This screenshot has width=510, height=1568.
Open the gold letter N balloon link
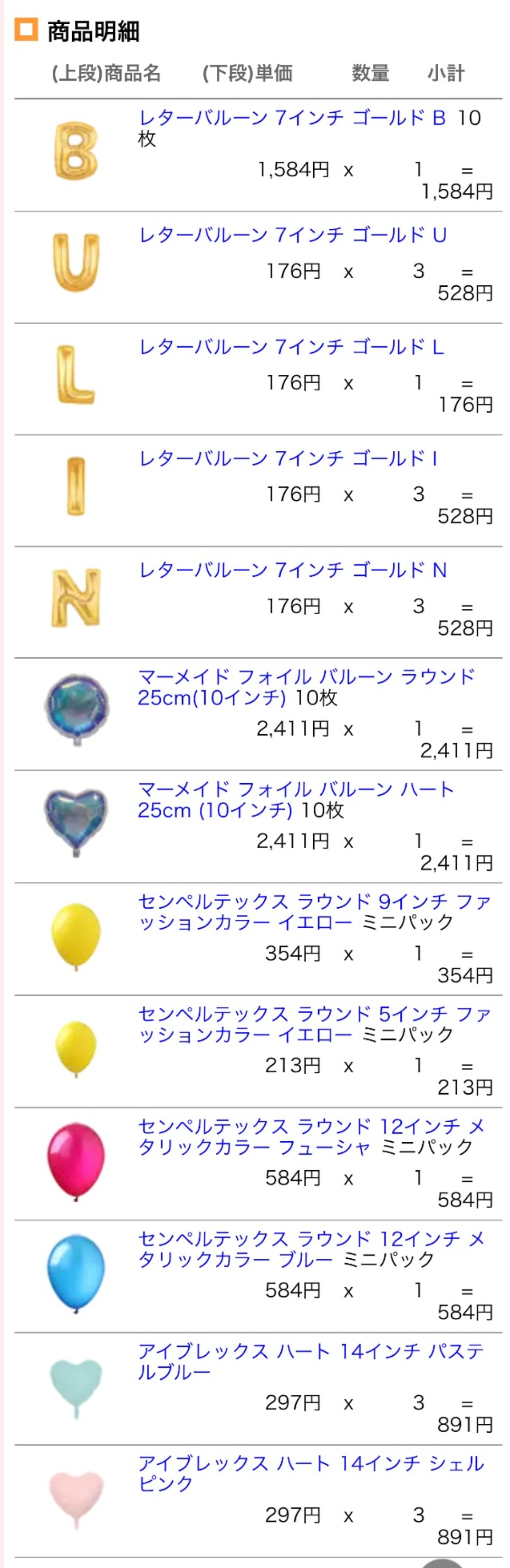[292, 570]
